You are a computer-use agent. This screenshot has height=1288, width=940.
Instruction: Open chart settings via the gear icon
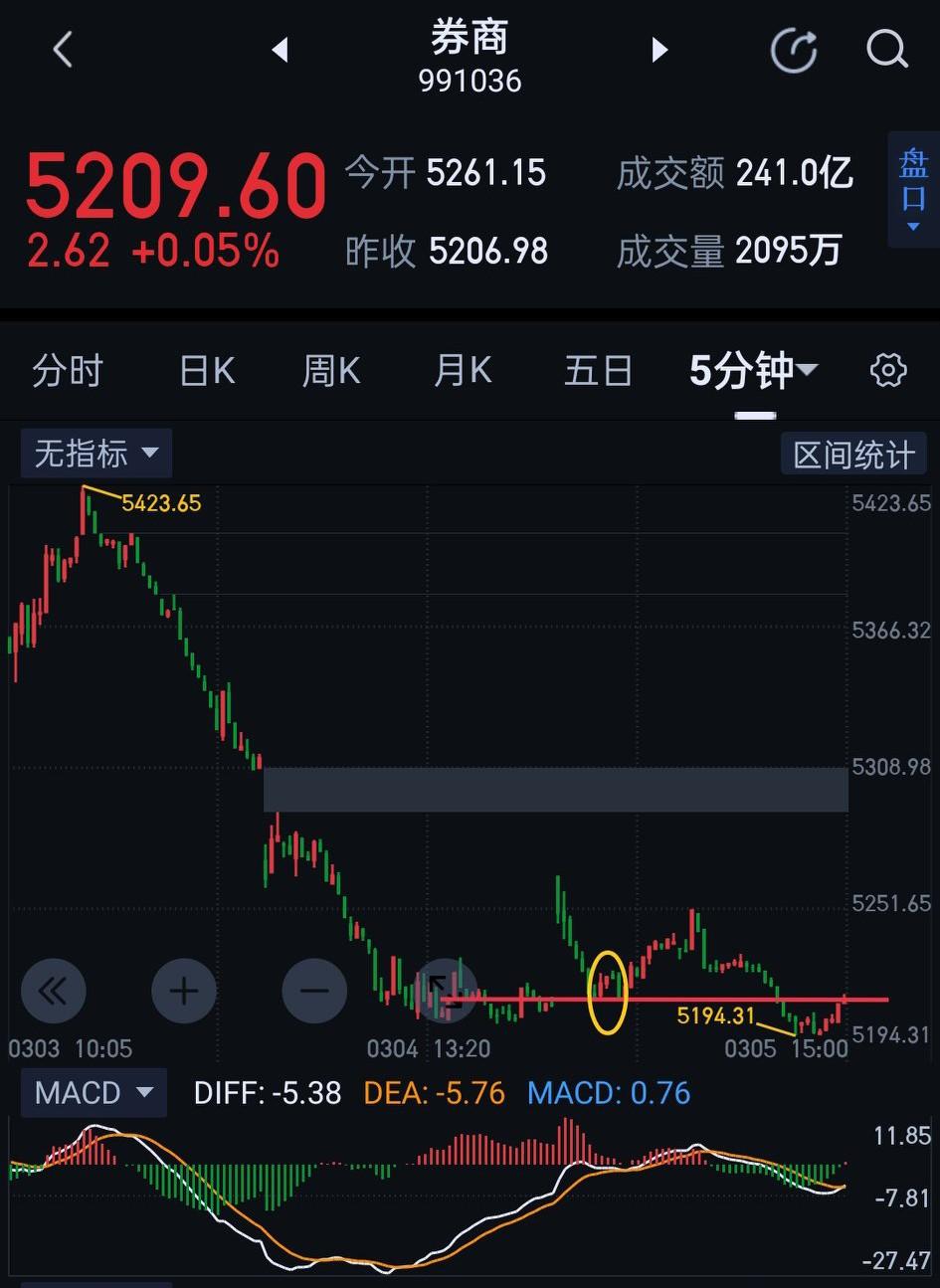[x=887, y=370]
